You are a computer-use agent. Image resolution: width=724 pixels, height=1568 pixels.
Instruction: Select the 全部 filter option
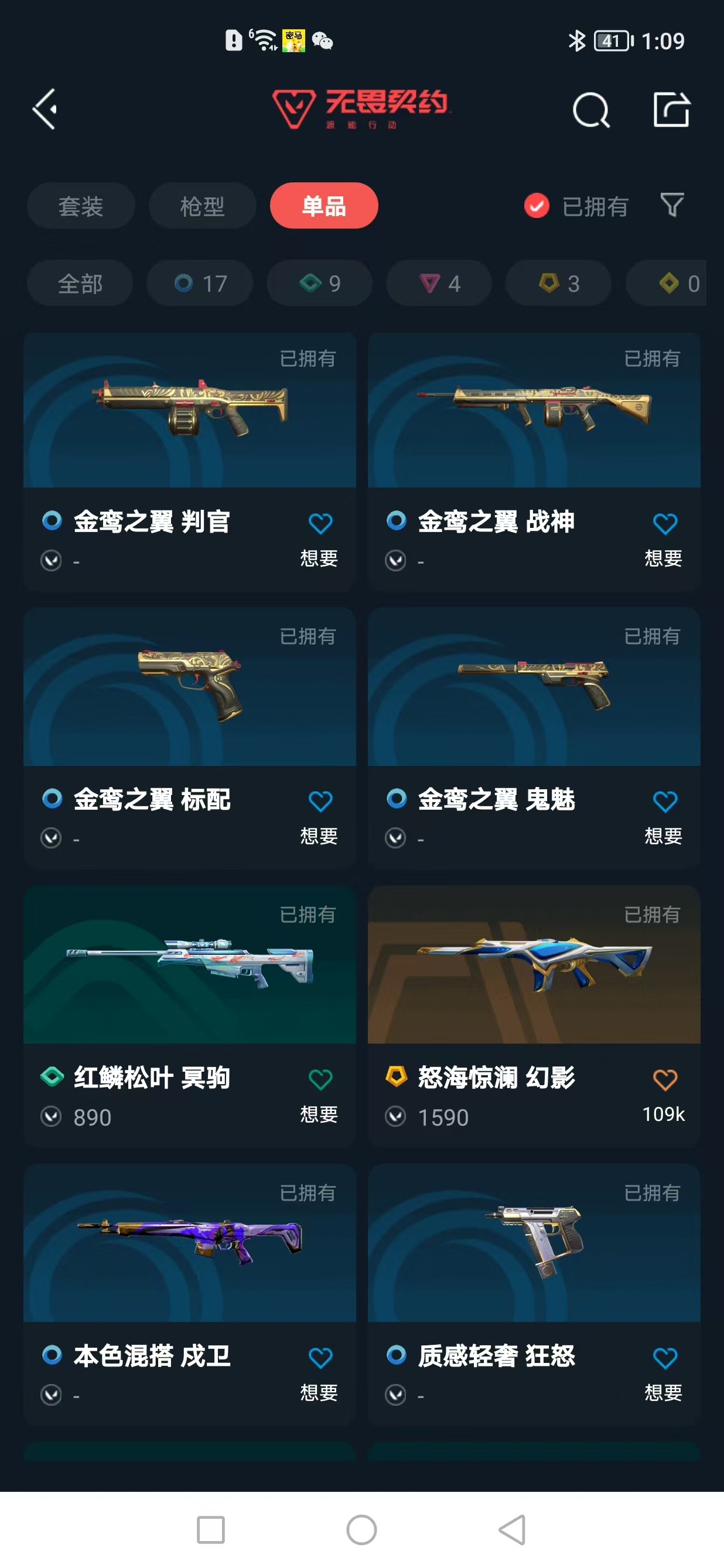point(80,283)
